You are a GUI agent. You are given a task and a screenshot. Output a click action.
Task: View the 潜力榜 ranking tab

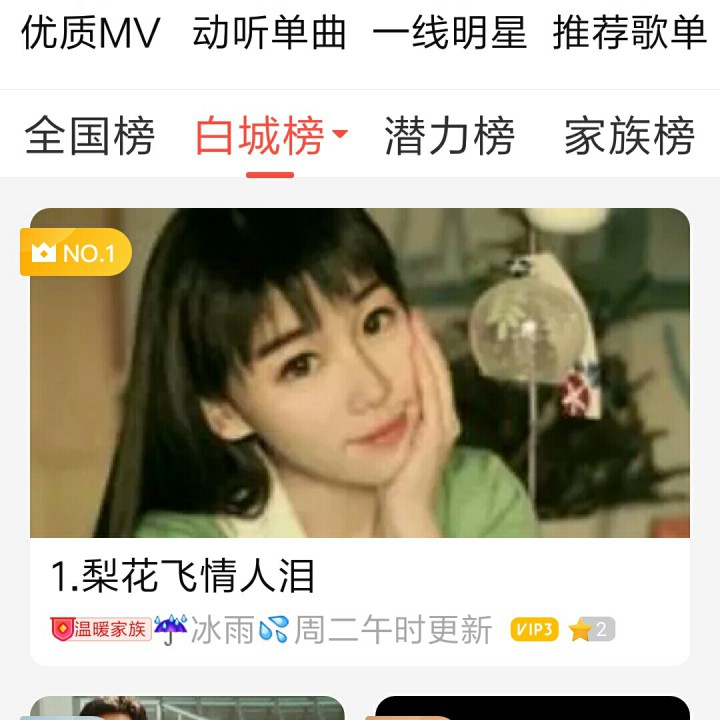(450, 135)
